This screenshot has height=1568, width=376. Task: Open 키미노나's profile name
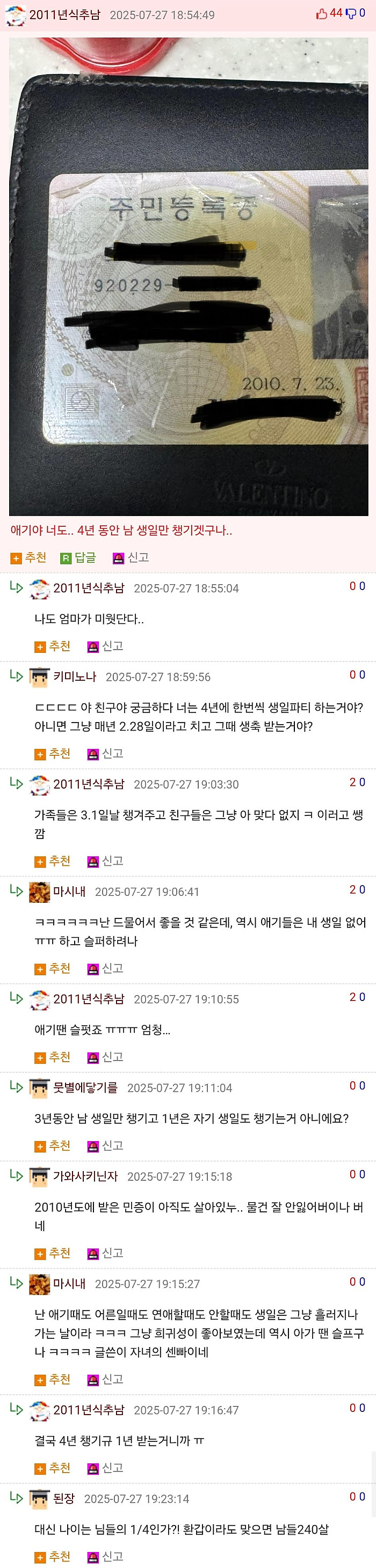[x=74, y=676]
